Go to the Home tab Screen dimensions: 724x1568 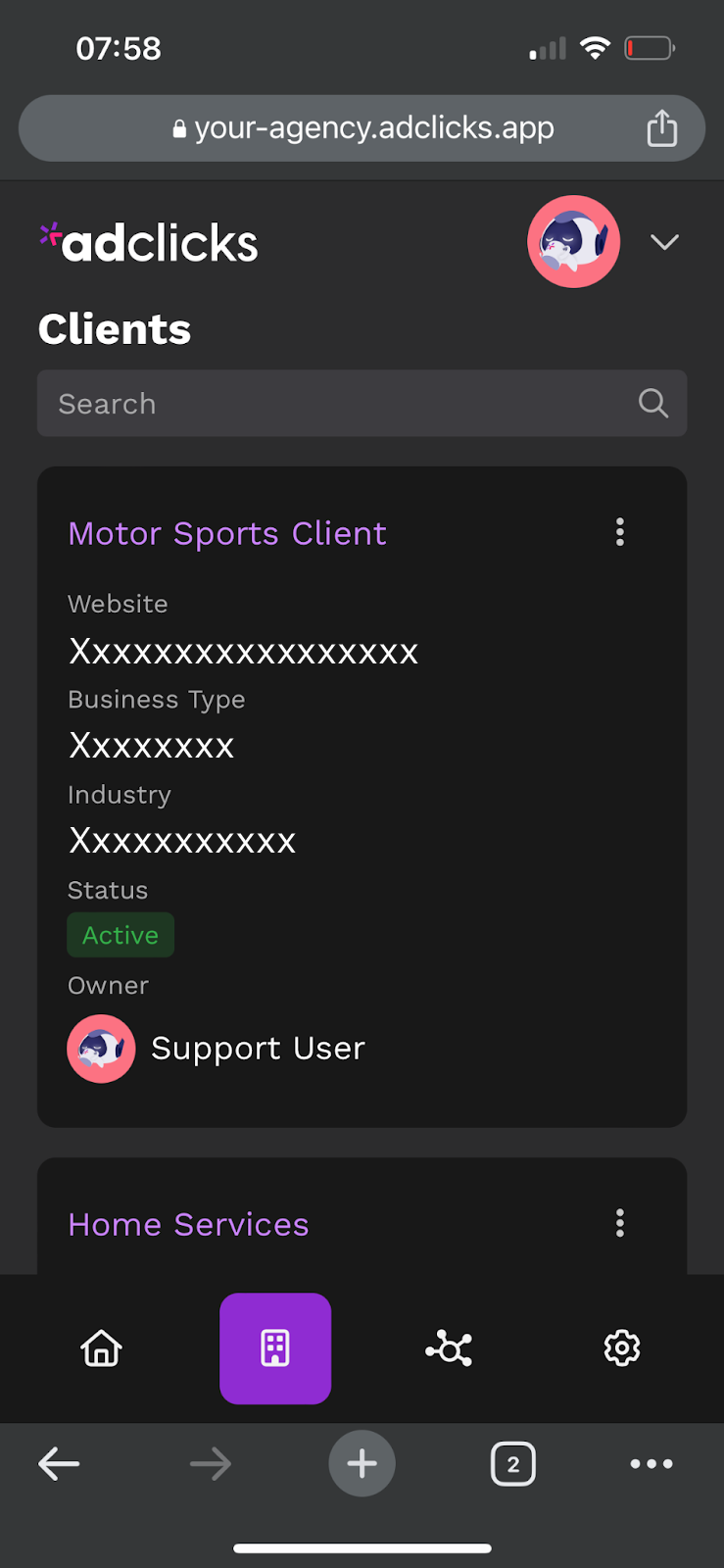(x=101, y=1348)
